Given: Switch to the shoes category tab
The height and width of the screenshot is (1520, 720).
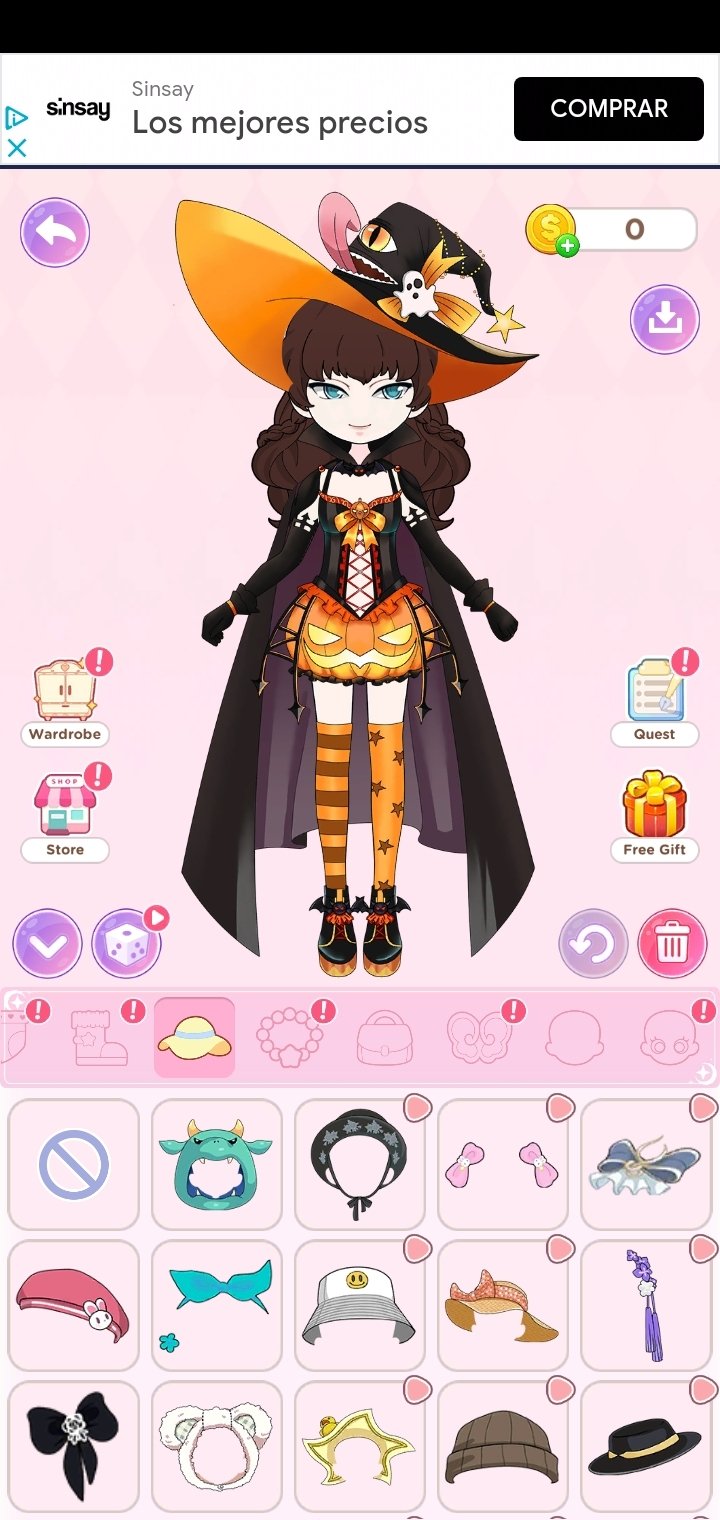Looking at the screenshot, I should pyautogui.click(x=100, y=1038).
